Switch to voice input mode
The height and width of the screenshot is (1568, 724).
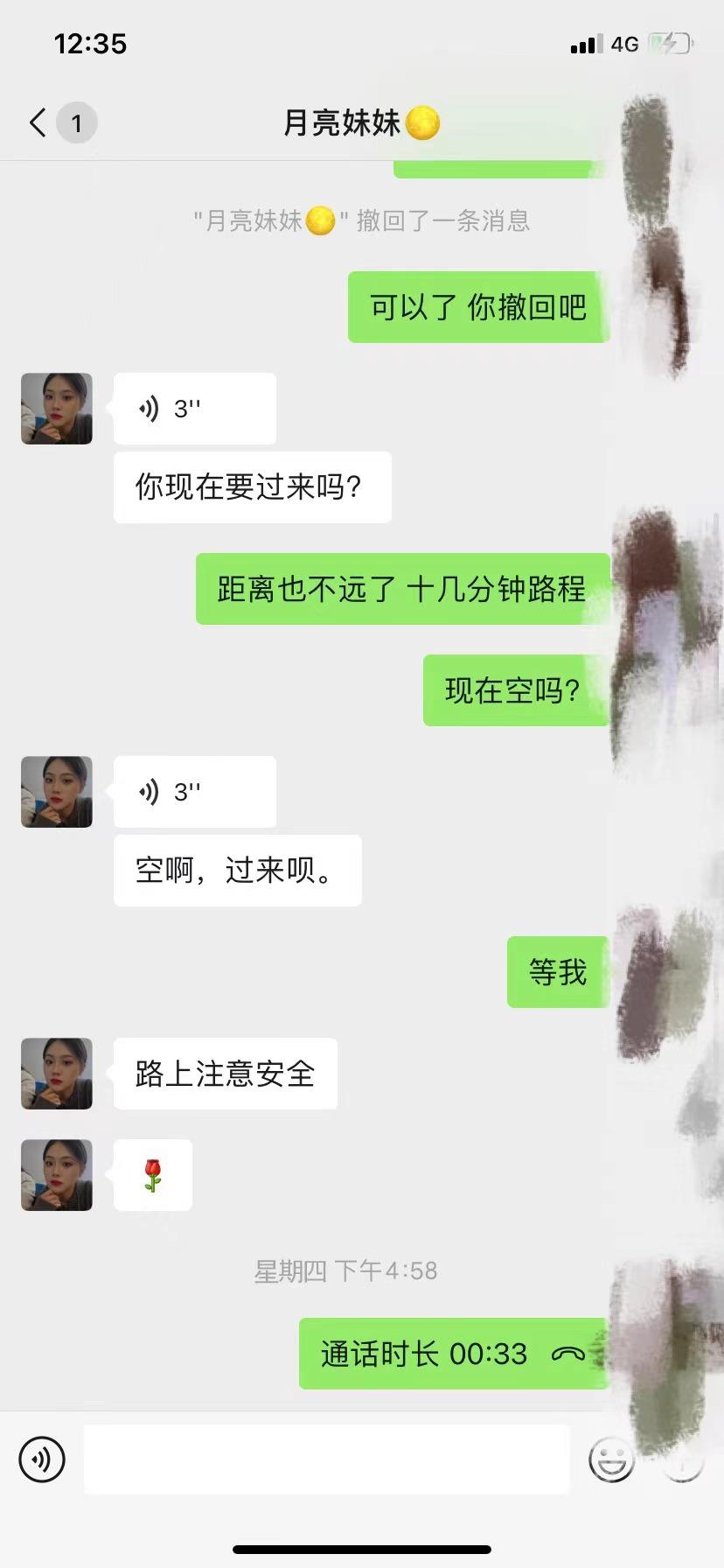pos(42,1459)
